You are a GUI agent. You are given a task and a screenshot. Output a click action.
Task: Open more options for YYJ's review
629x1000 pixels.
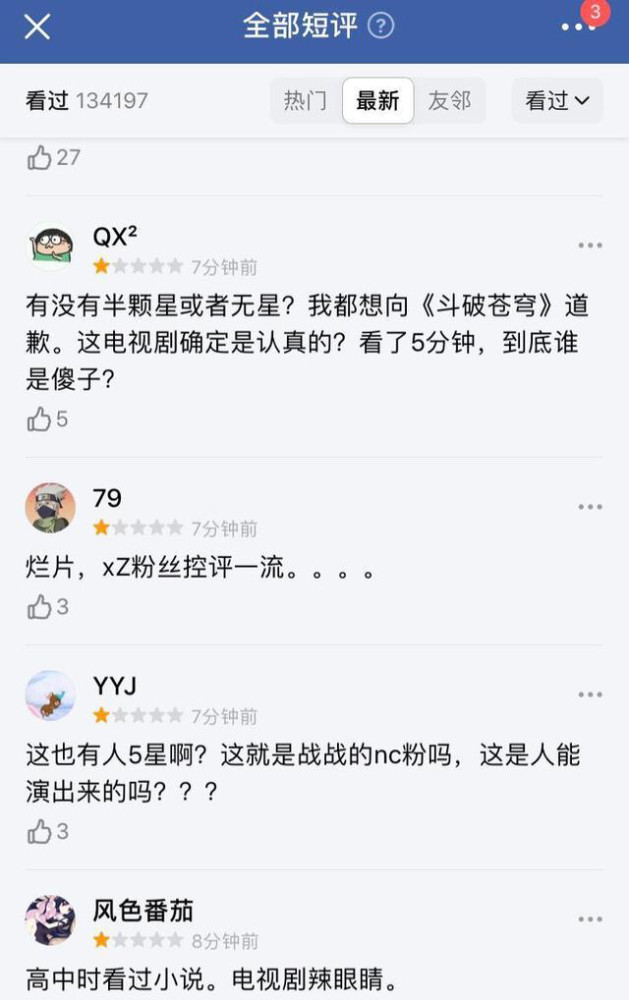tap(590, 695)
